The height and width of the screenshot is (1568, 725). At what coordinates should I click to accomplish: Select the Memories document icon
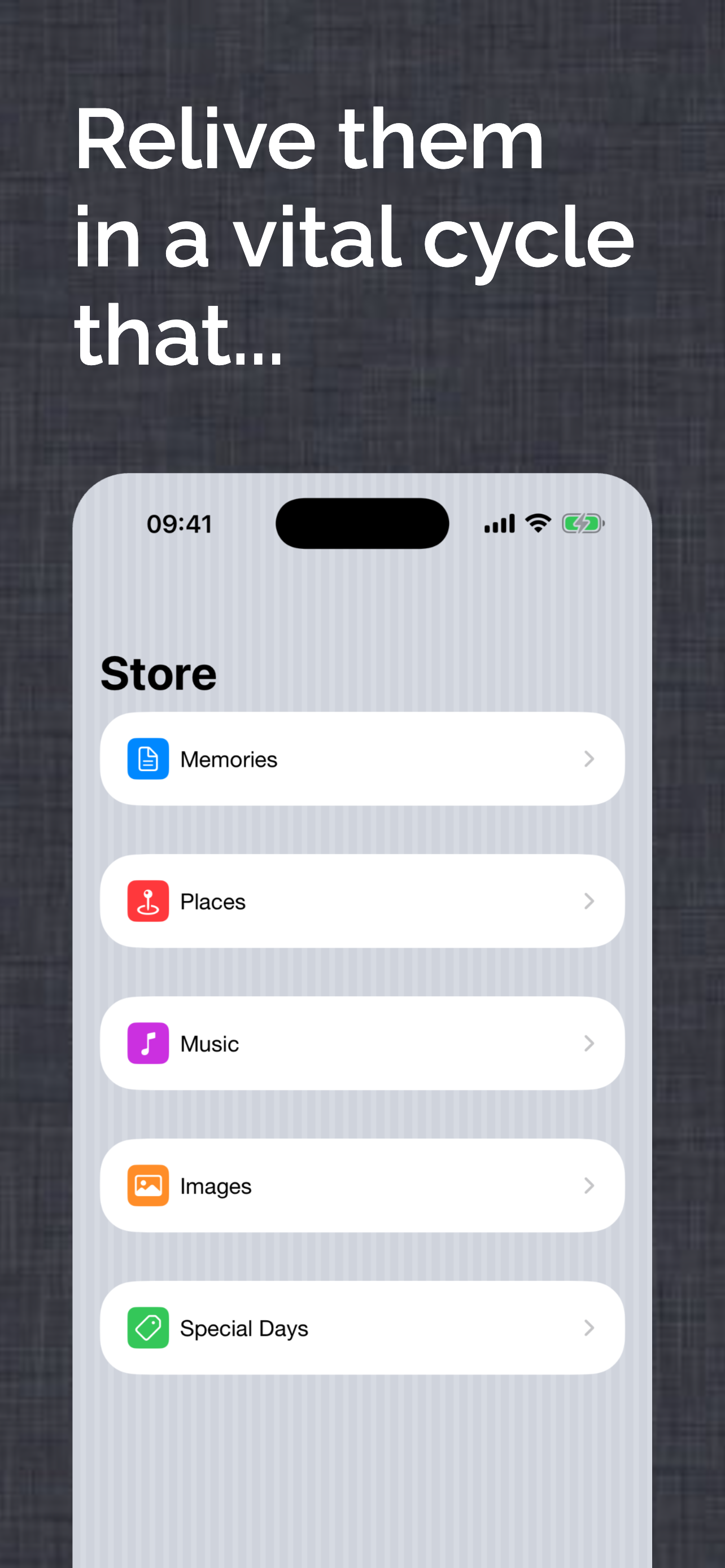(x=147, y=759)
